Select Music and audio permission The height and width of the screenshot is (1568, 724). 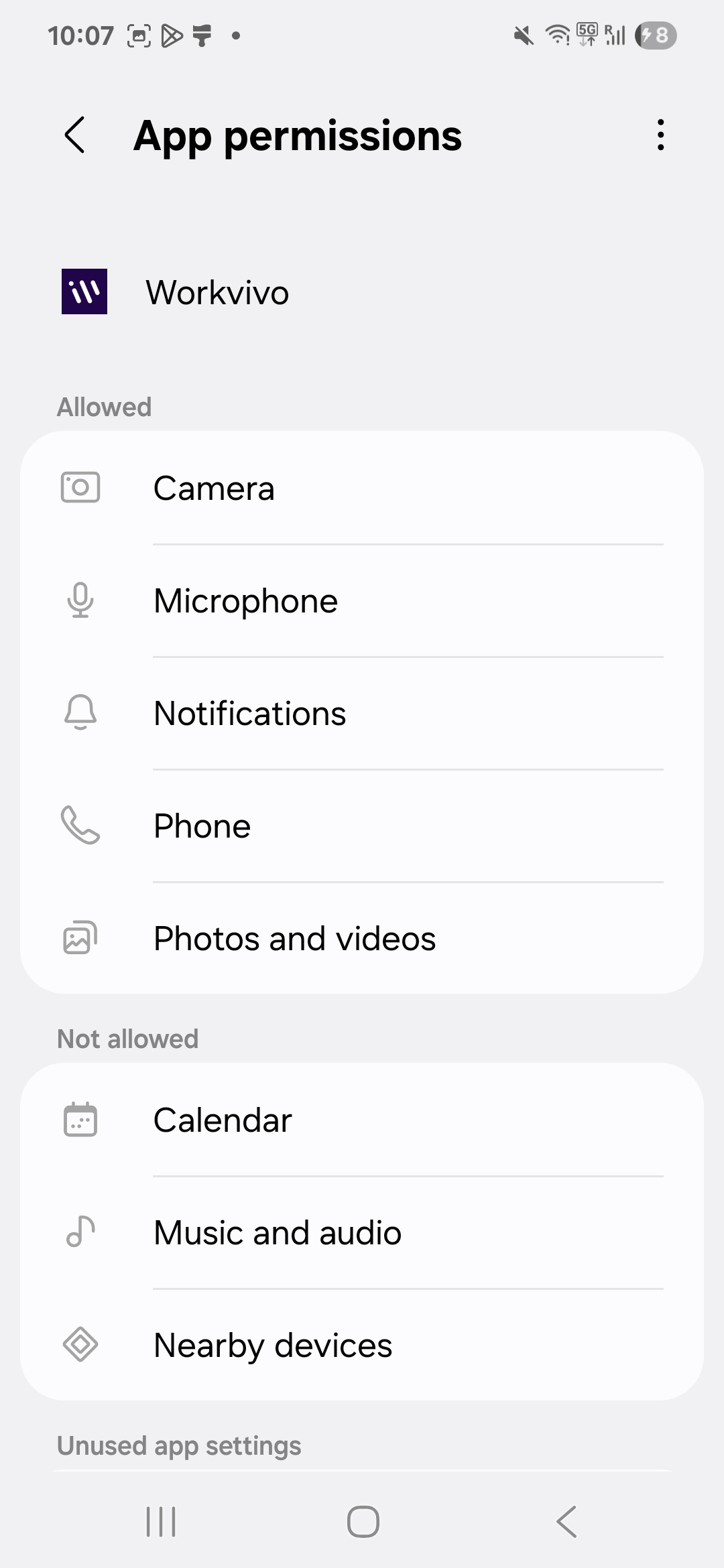(362, 1232)
